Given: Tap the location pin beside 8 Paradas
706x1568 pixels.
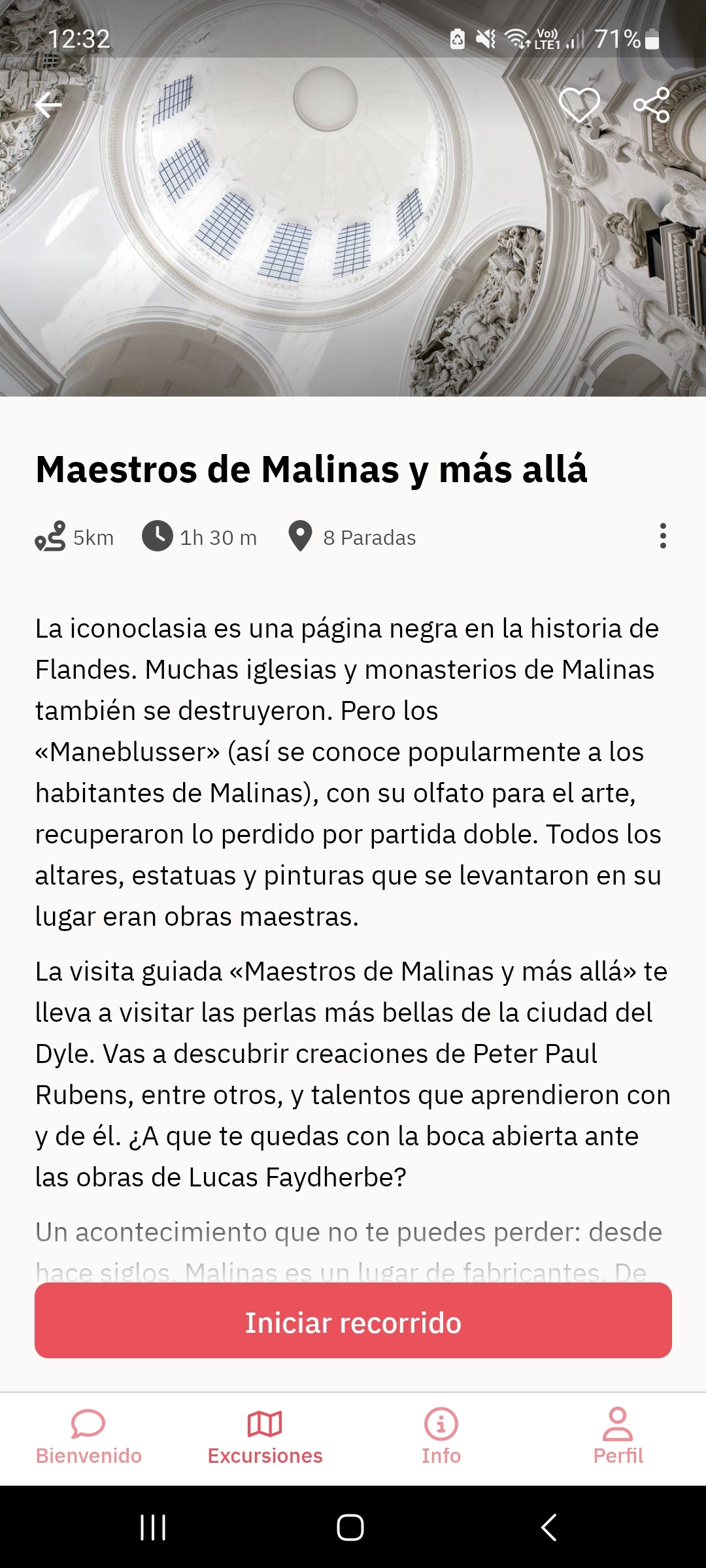Looking at the screenshot, I should tap(300, 538).
